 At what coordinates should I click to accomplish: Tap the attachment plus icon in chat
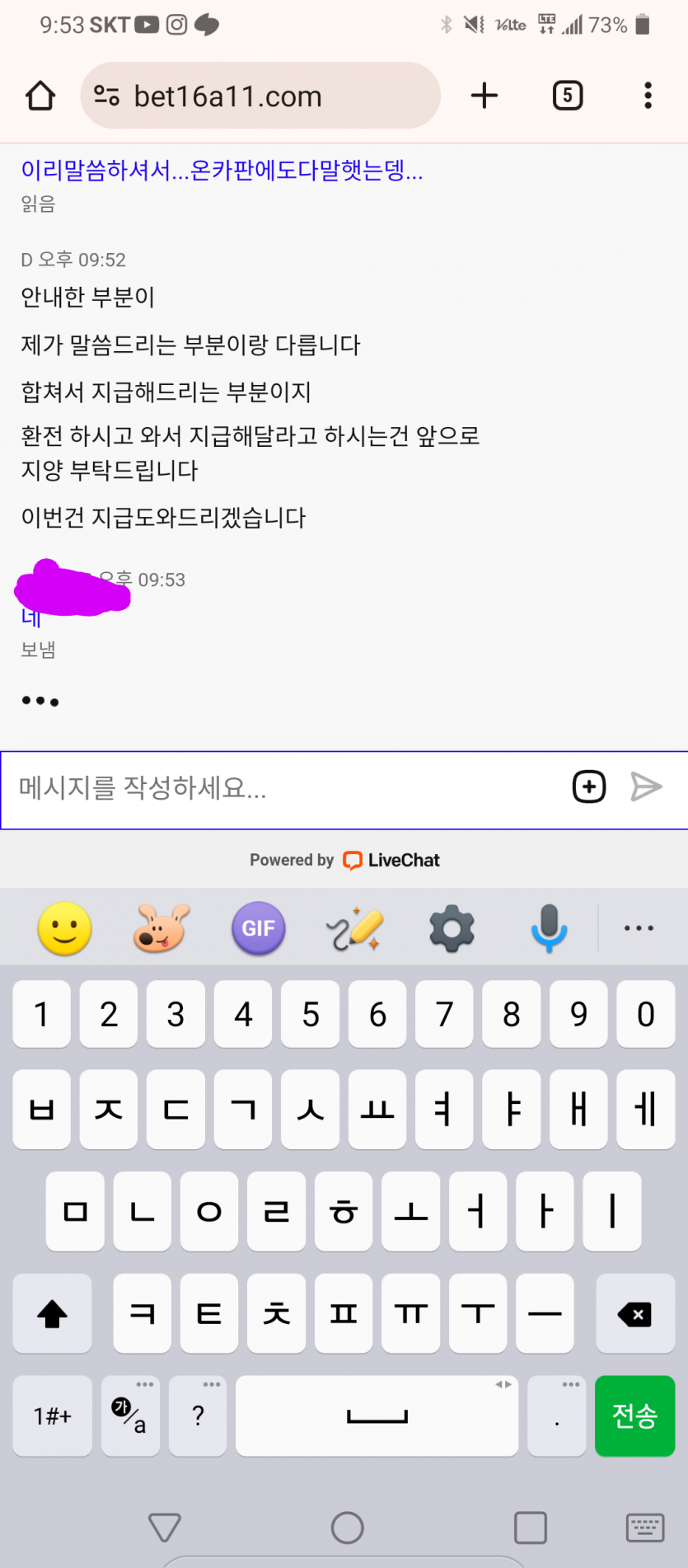coord(588,786)
